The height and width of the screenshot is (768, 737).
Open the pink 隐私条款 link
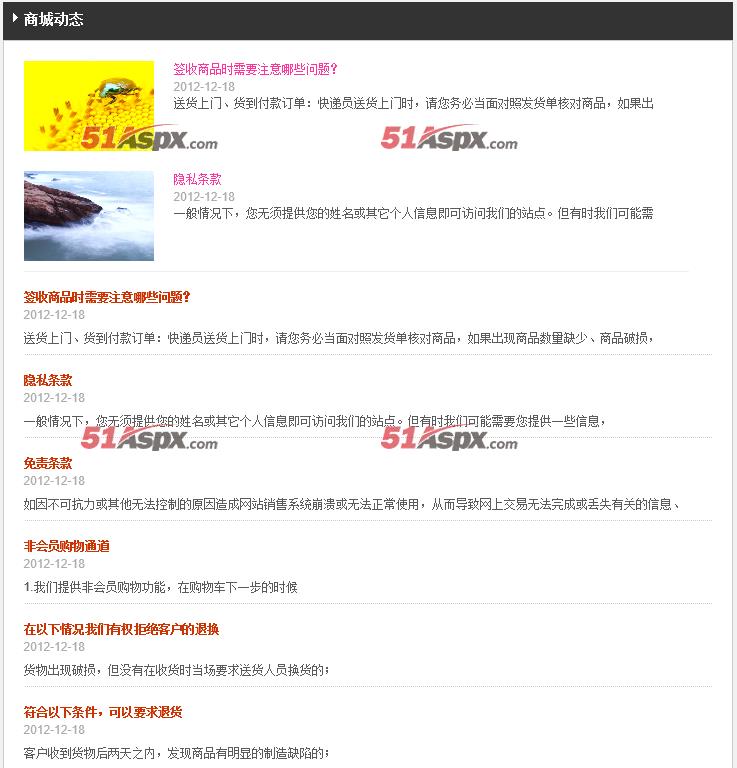pyautogui.click(x=197, y=179)
